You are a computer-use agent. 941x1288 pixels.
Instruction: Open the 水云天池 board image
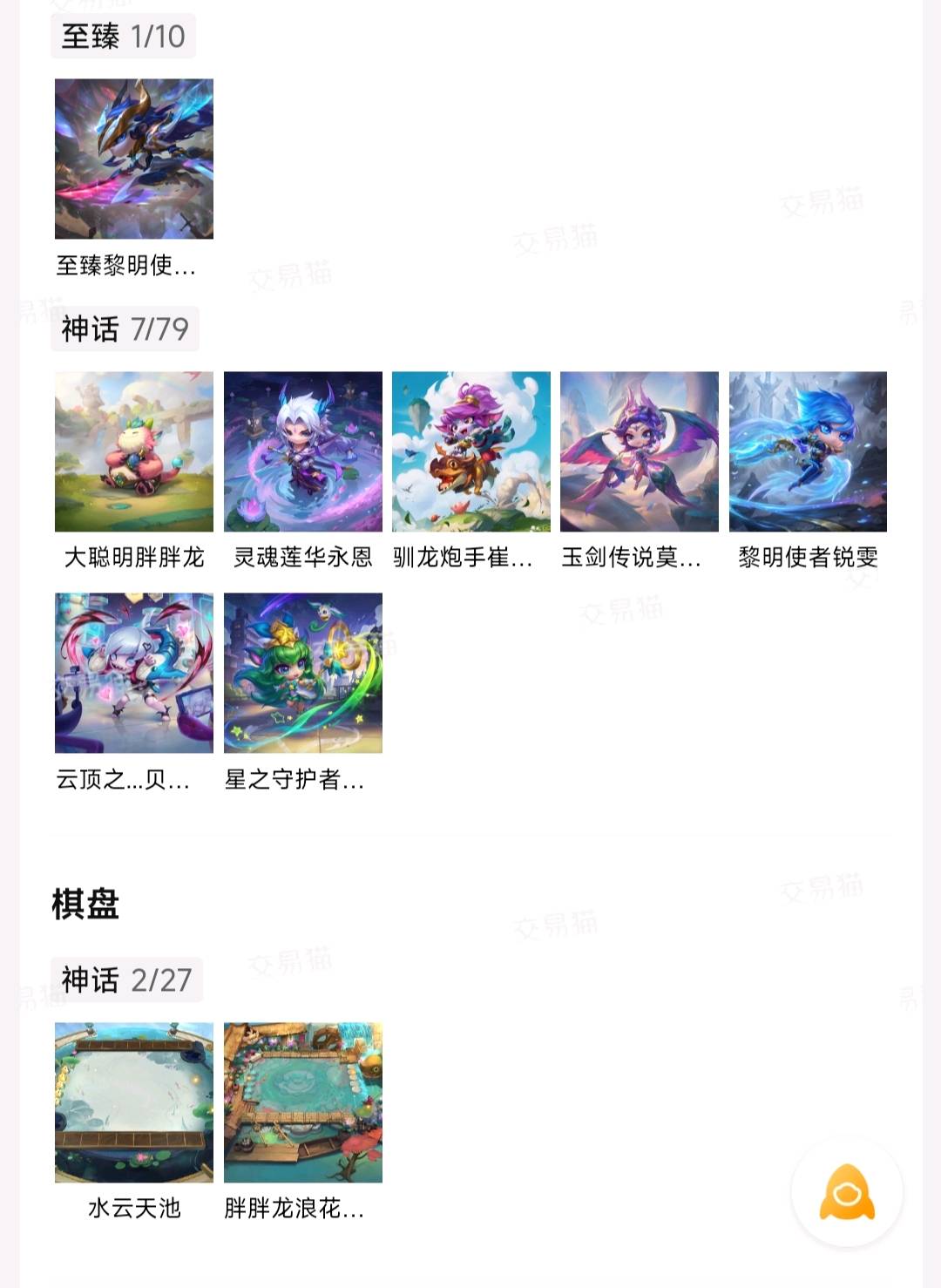[x=133, y=1102]
